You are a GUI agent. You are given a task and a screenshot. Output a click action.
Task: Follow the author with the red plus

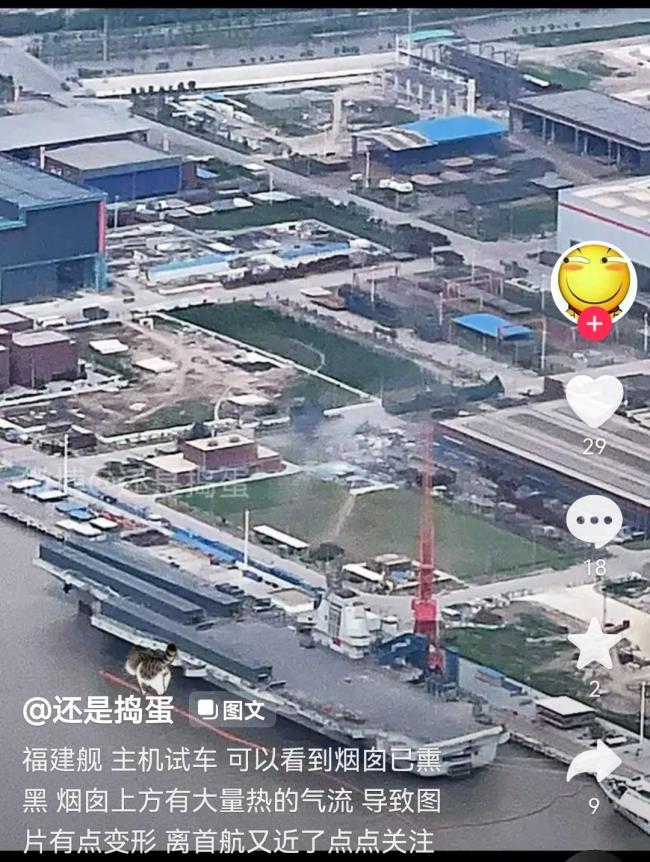594,324
